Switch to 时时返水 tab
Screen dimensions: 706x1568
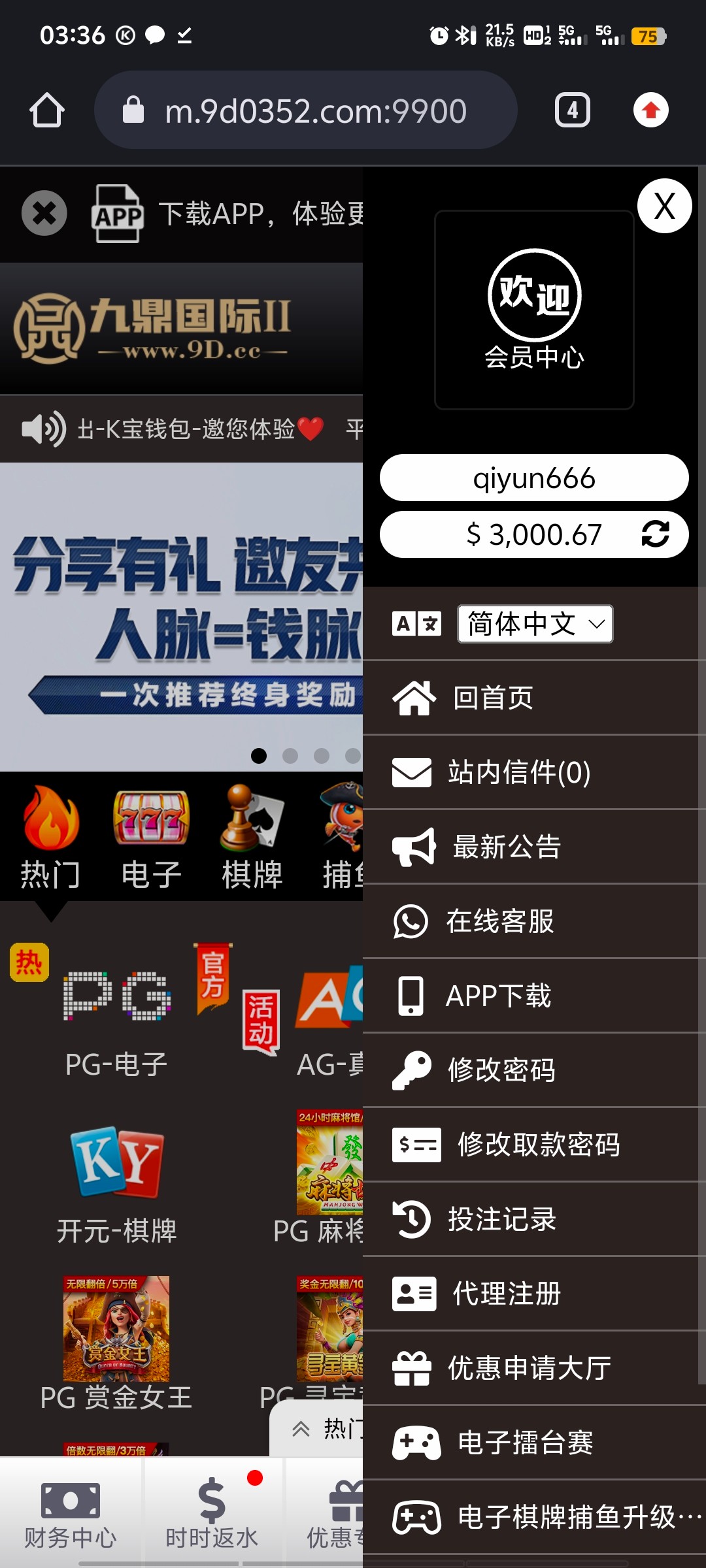[212, 1514]
